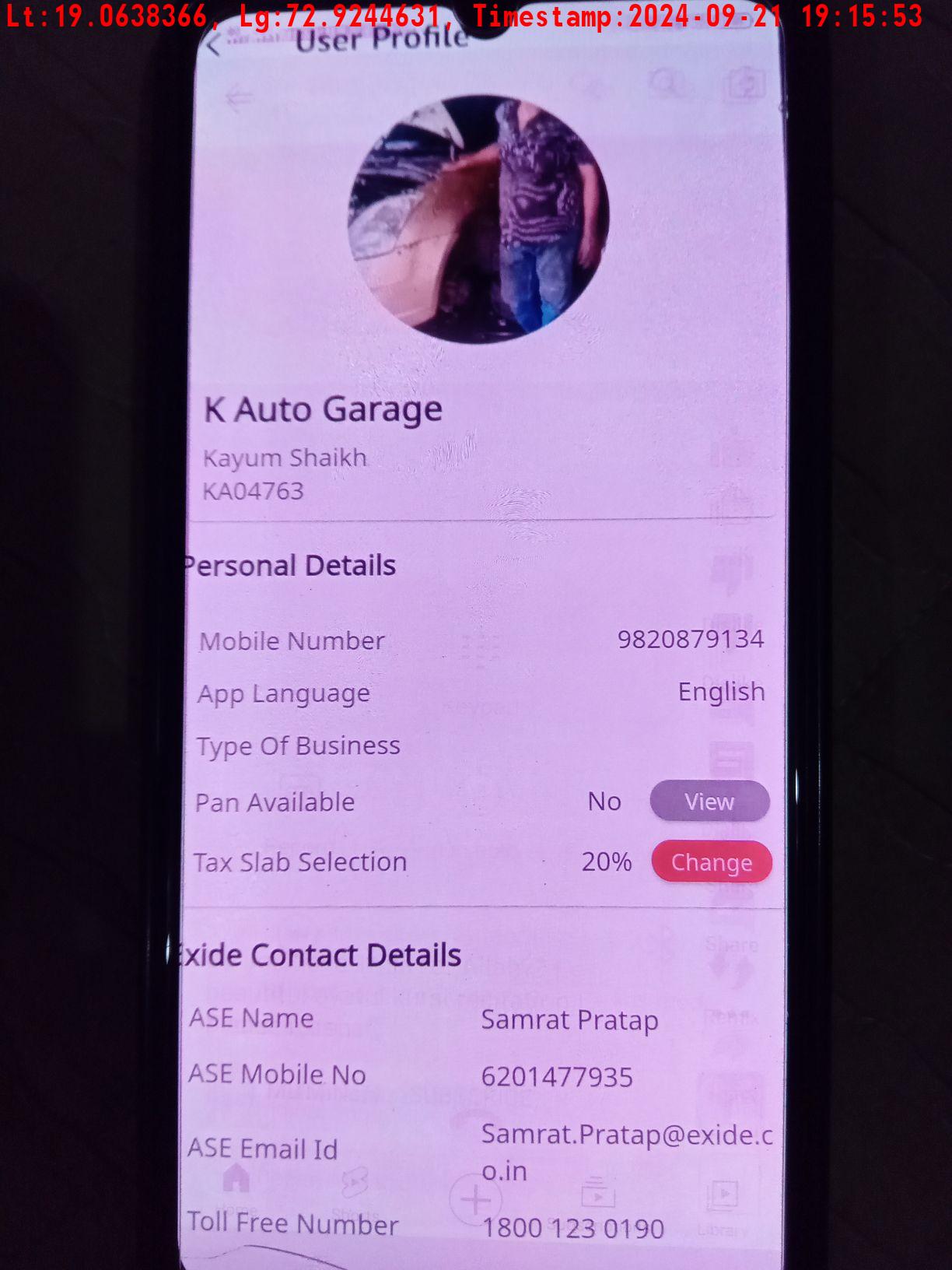View the Pan Available details
The height and width of the screenshot is (1270, 952).
coord(709,802)
